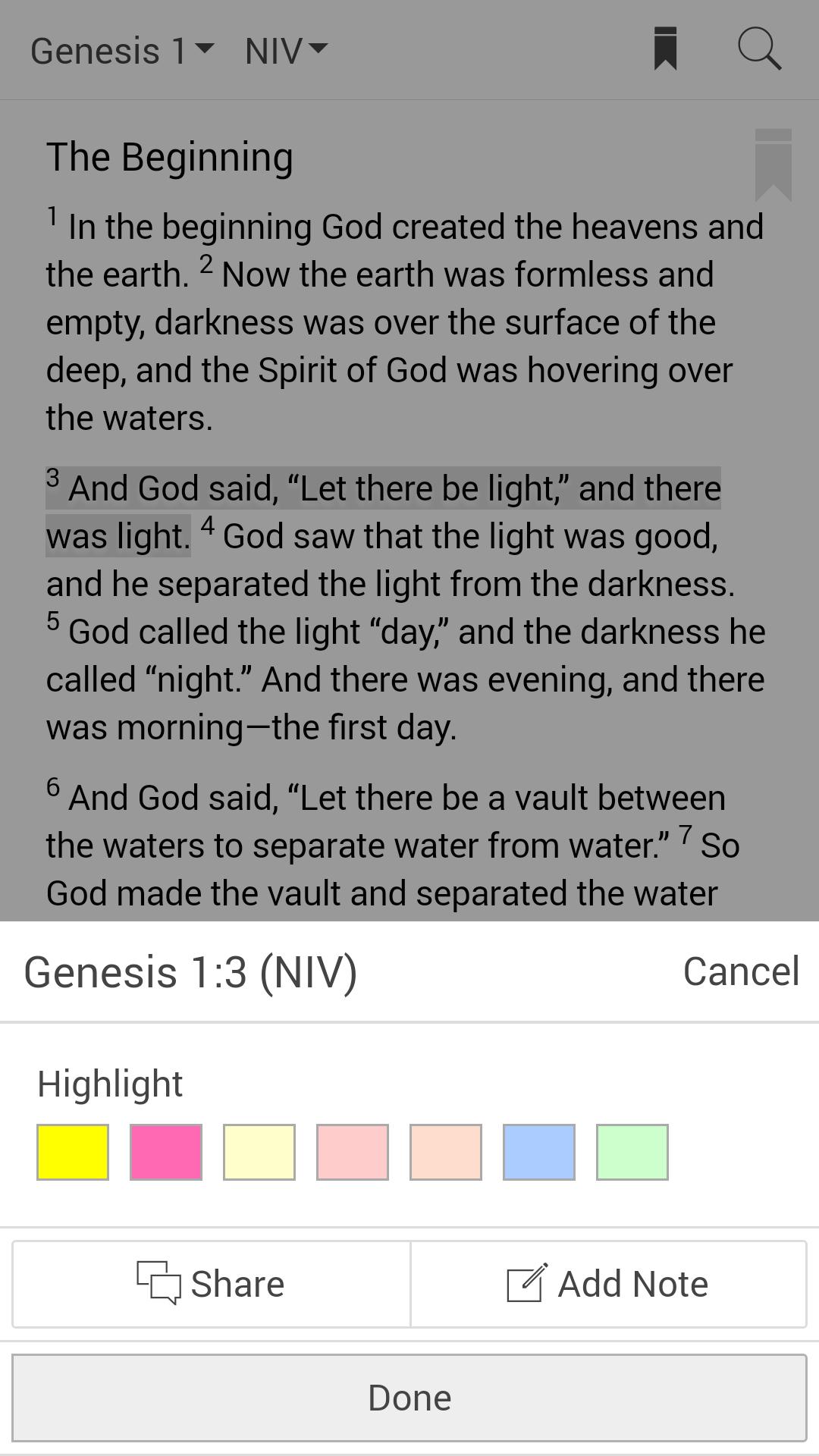Viewport: 819px width, 1456px height.
Task: Choose the pale yellow highlight swatch
Action: coord(259,1152)
